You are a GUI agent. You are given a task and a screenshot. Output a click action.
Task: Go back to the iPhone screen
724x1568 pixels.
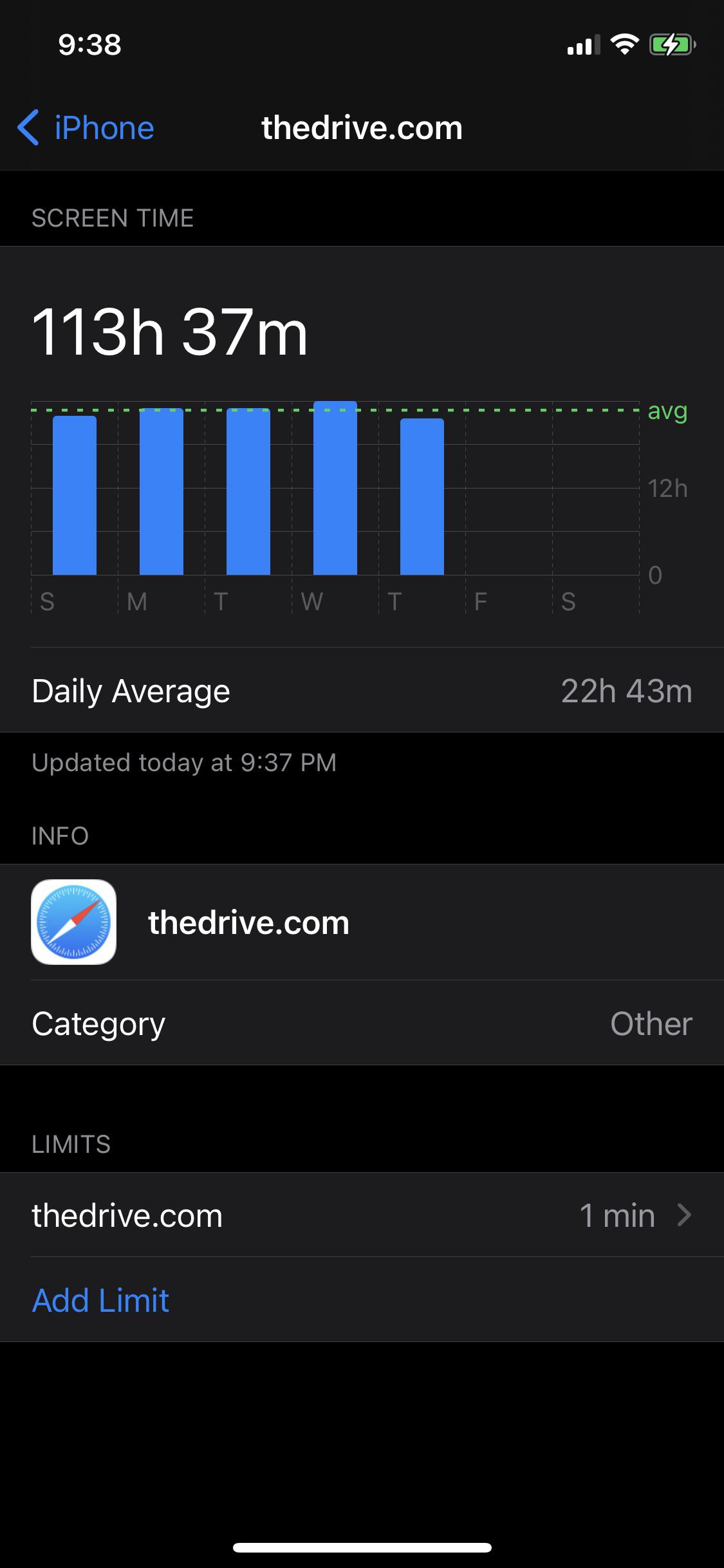click(86, 128)
